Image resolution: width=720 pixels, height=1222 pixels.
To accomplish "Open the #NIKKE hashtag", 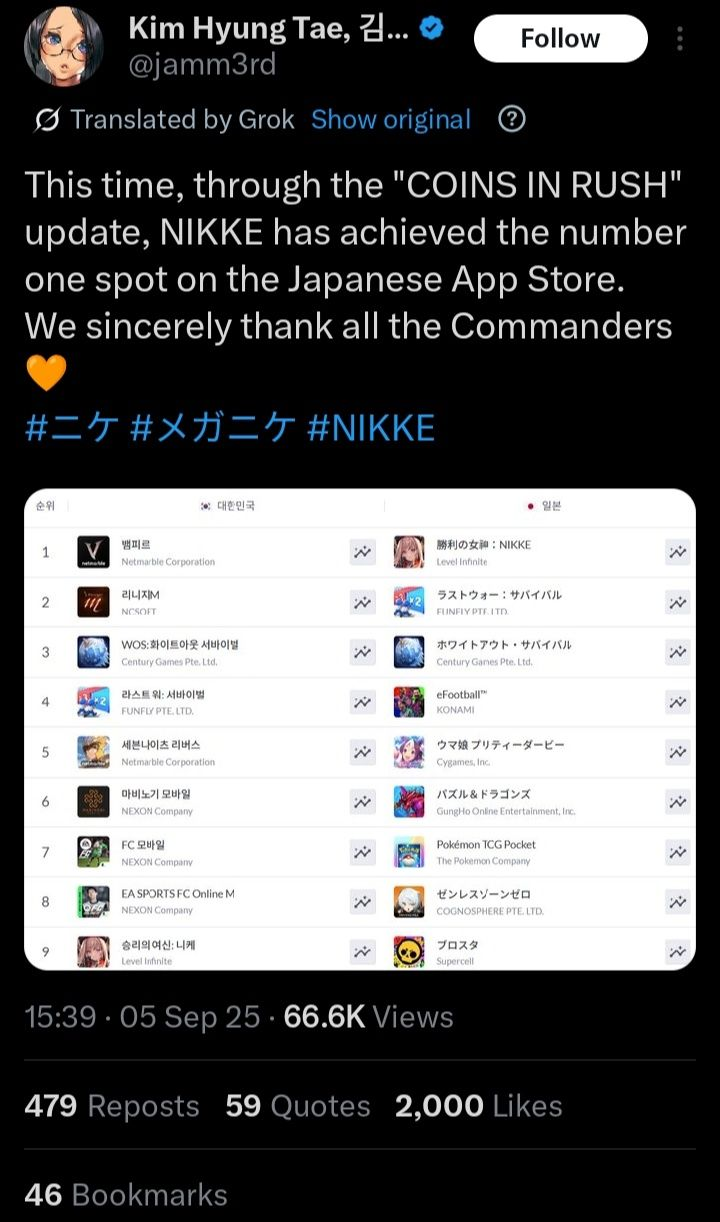I will point(371,428).
